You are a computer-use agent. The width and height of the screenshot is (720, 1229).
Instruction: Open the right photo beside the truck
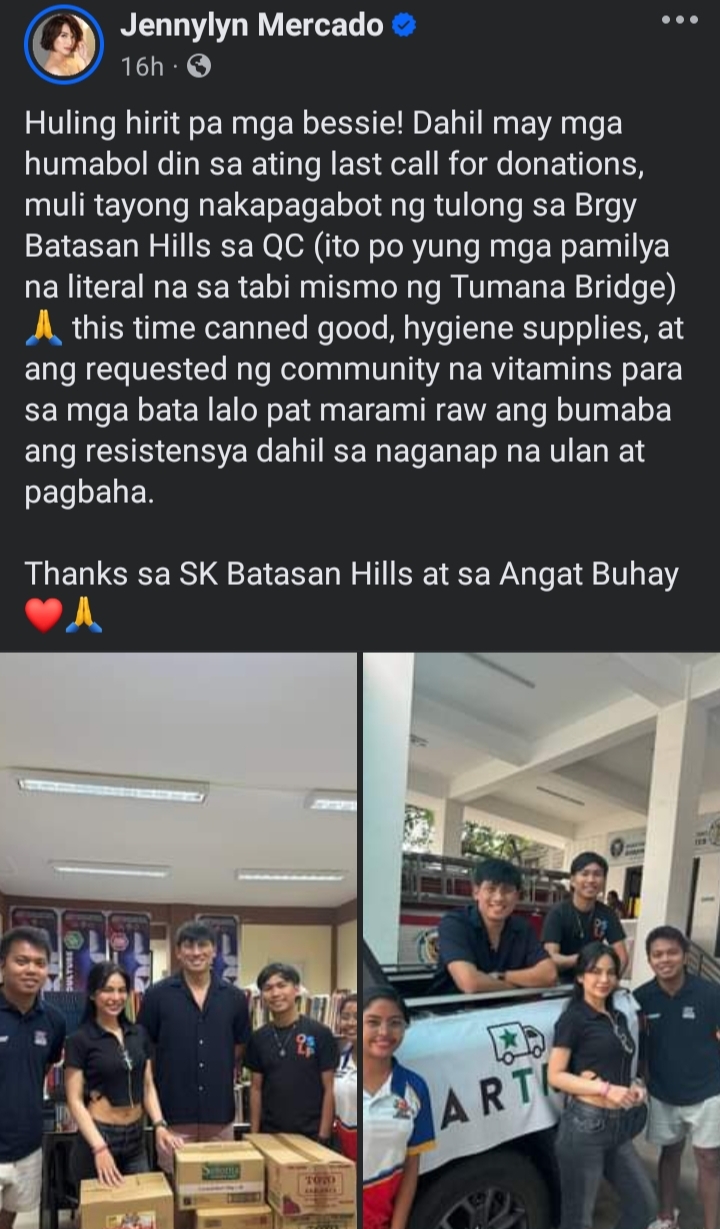tap(541, 940)
